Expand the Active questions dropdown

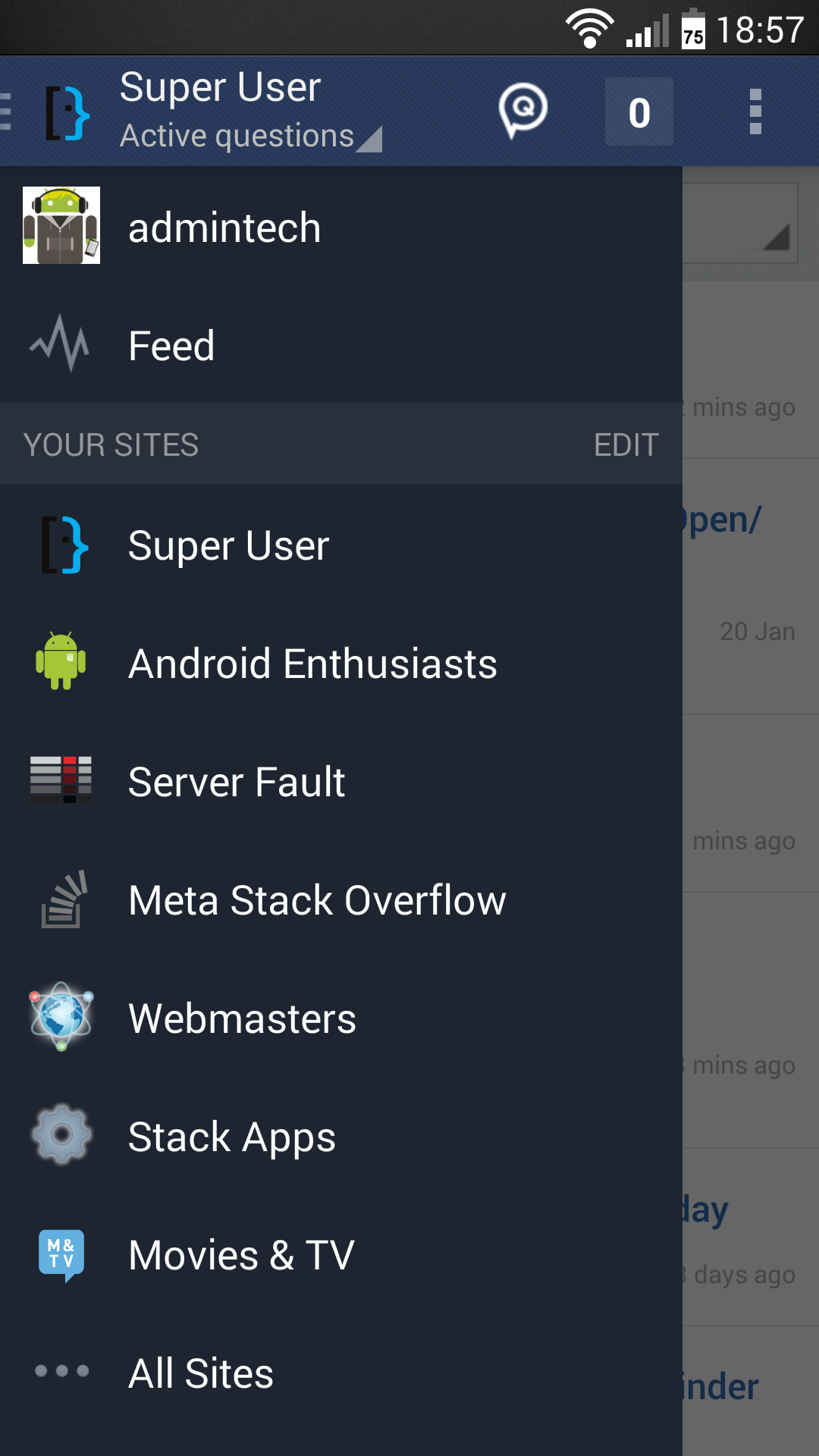pyautogui.click(x=251, y=136)
